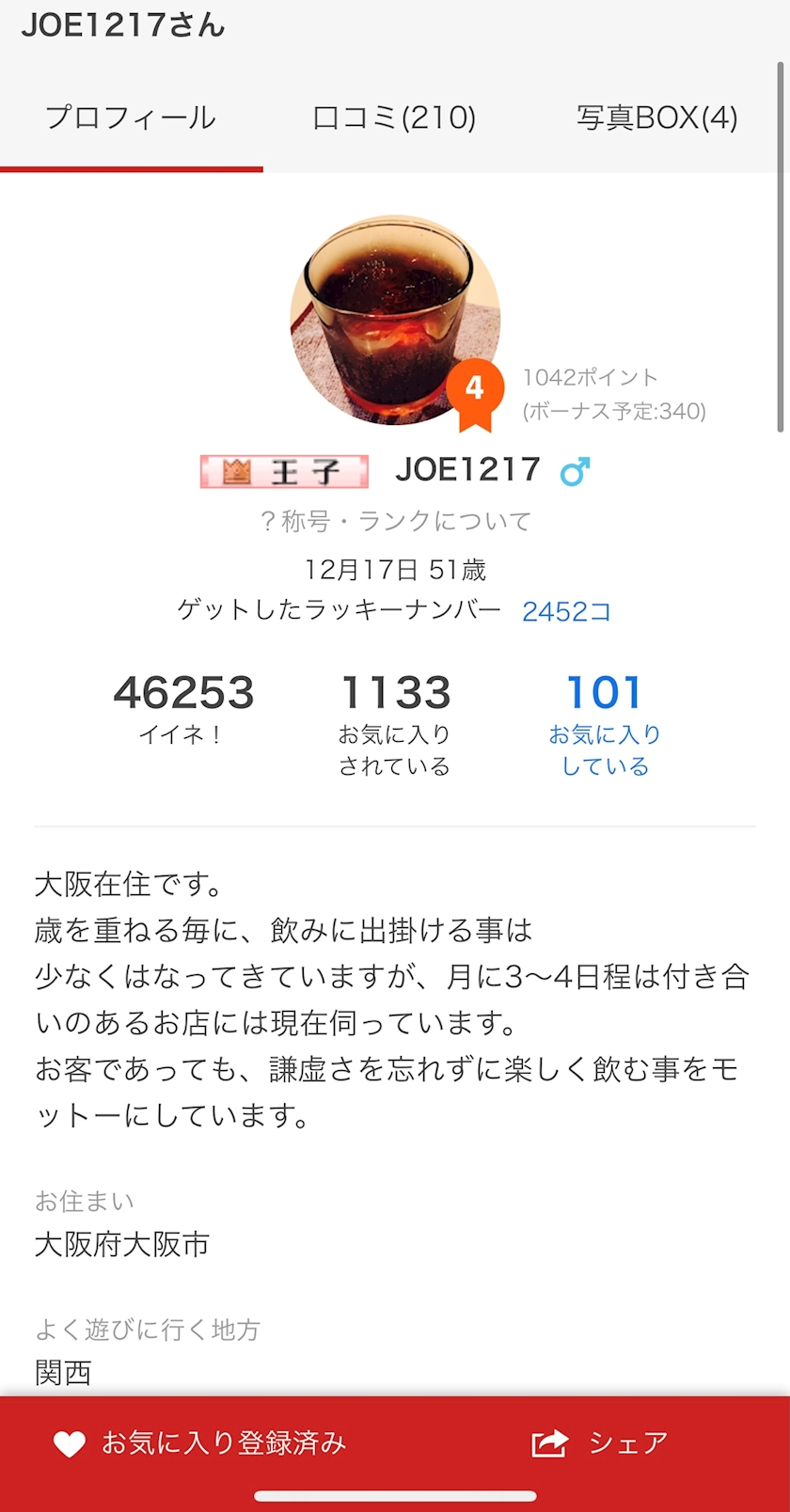790x1512 pixels.
Task: View the 2452コ lucky numbers link
Action: tap(566, 611)
